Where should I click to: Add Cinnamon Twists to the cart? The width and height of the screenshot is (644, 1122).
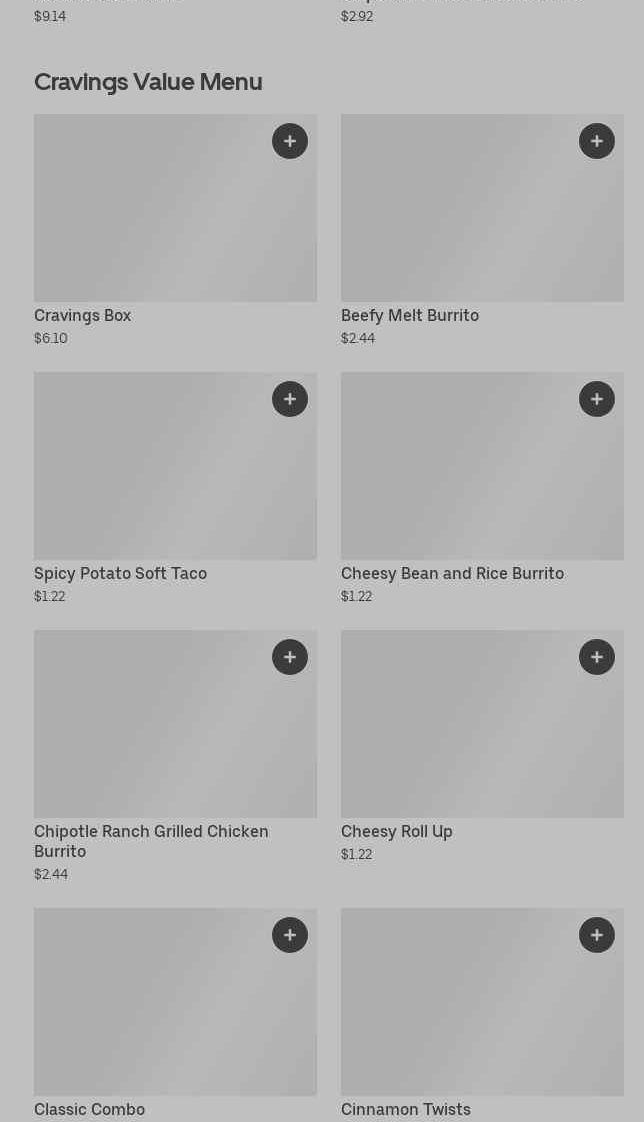(x=597, y=935)
